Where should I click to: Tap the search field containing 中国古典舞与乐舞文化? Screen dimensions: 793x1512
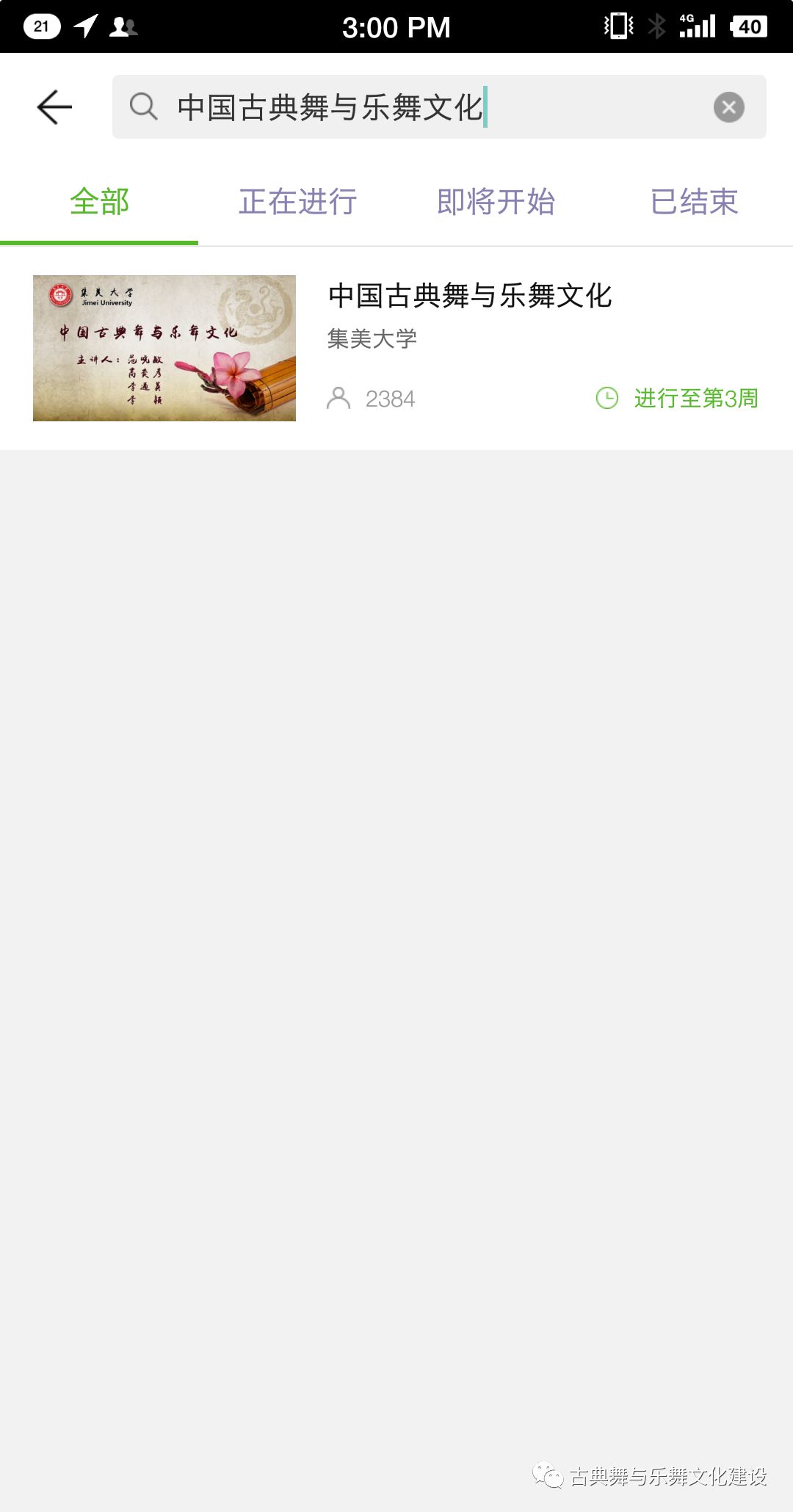click(439, 107)
